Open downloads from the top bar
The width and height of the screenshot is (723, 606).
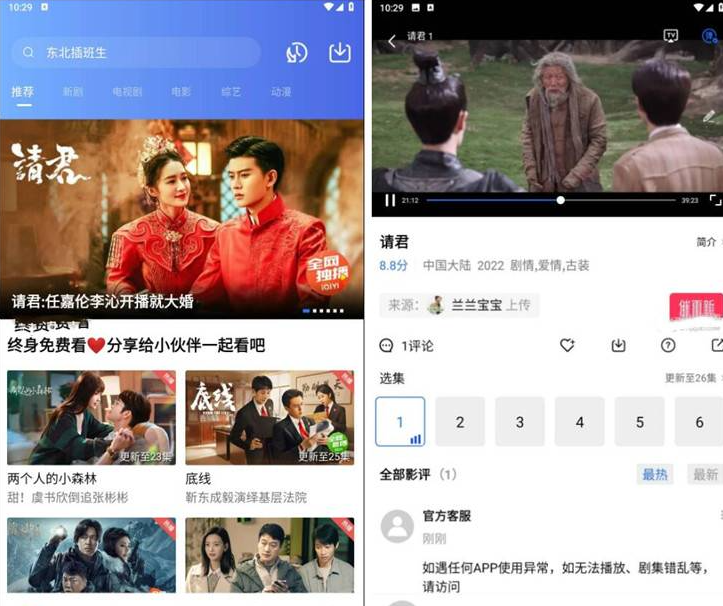(340, 52)
